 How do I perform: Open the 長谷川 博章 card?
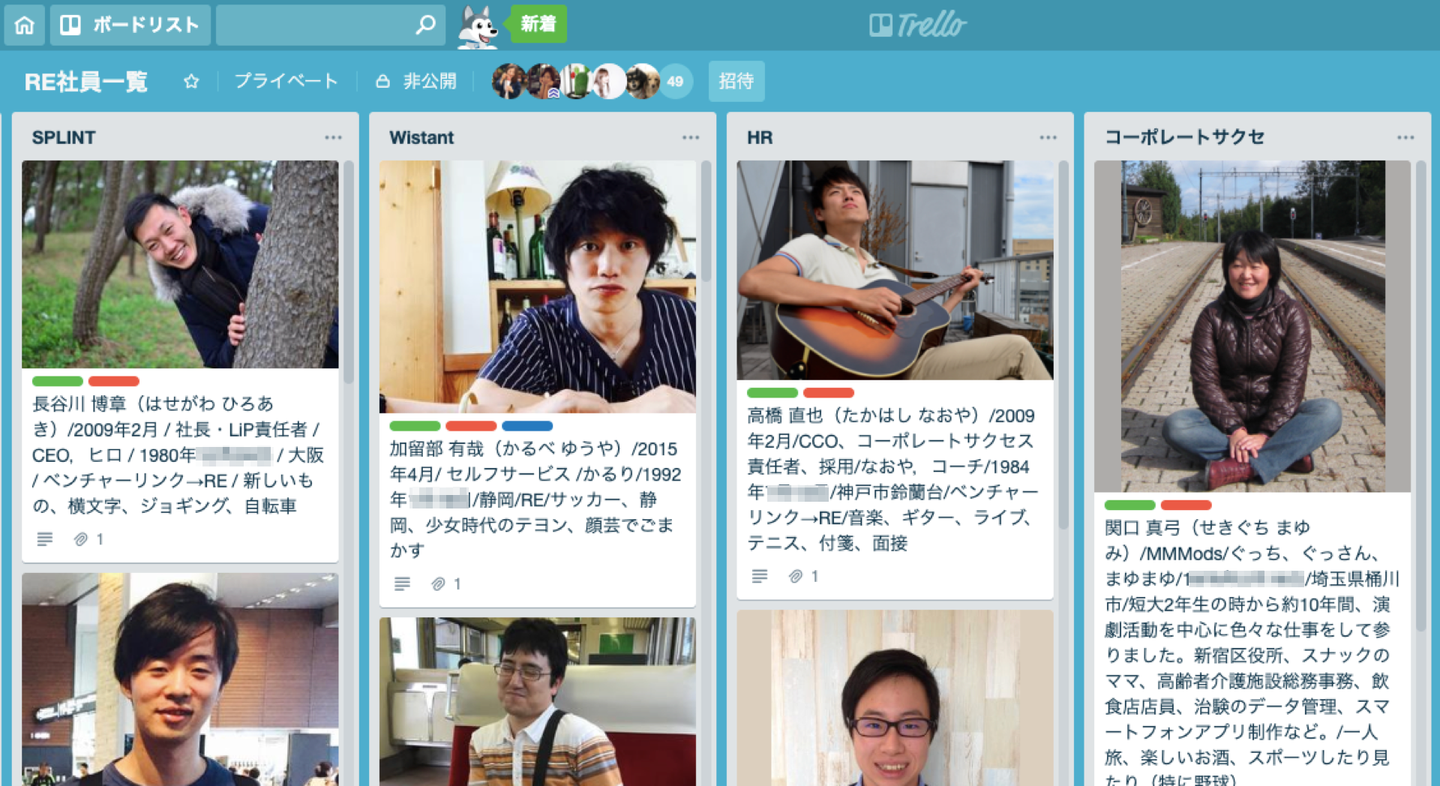click(x=180, y=455)
